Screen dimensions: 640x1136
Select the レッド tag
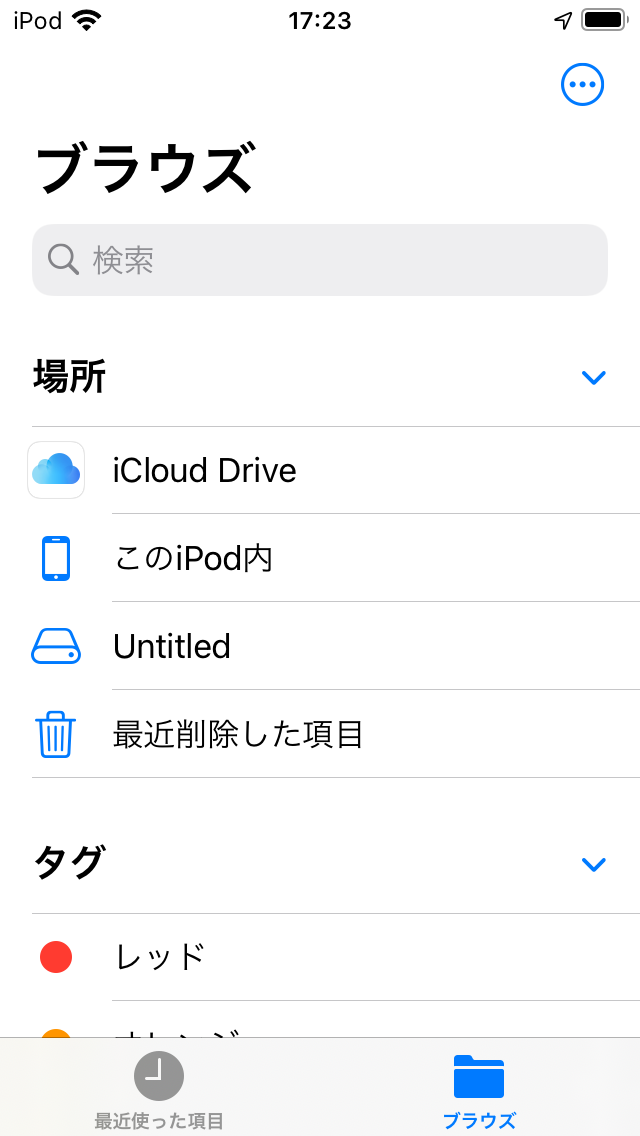tap(160, 957)
